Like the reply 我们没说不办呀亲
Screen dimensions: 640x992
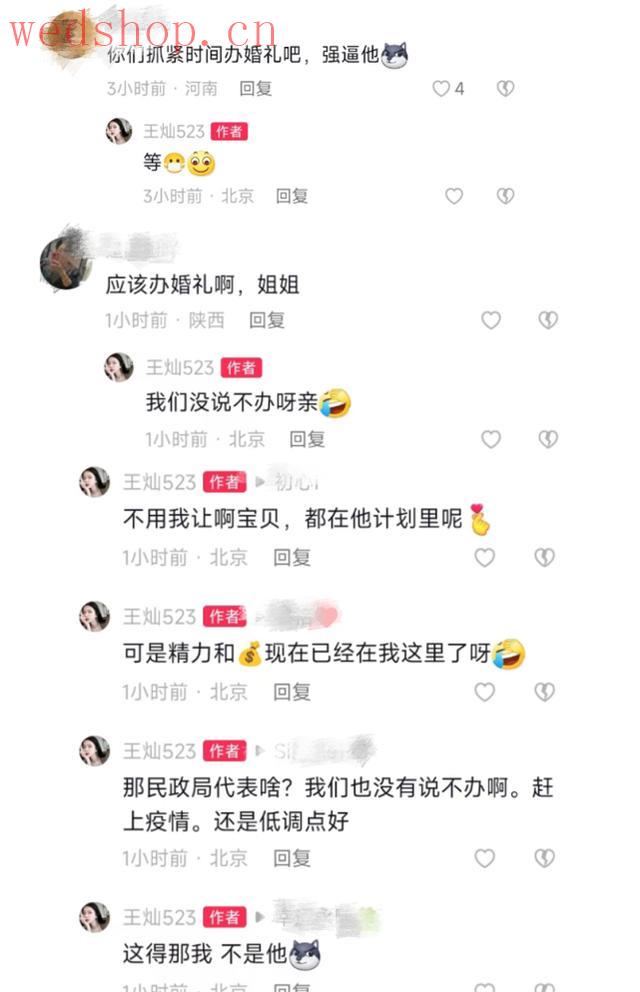[x=491, y=439]
